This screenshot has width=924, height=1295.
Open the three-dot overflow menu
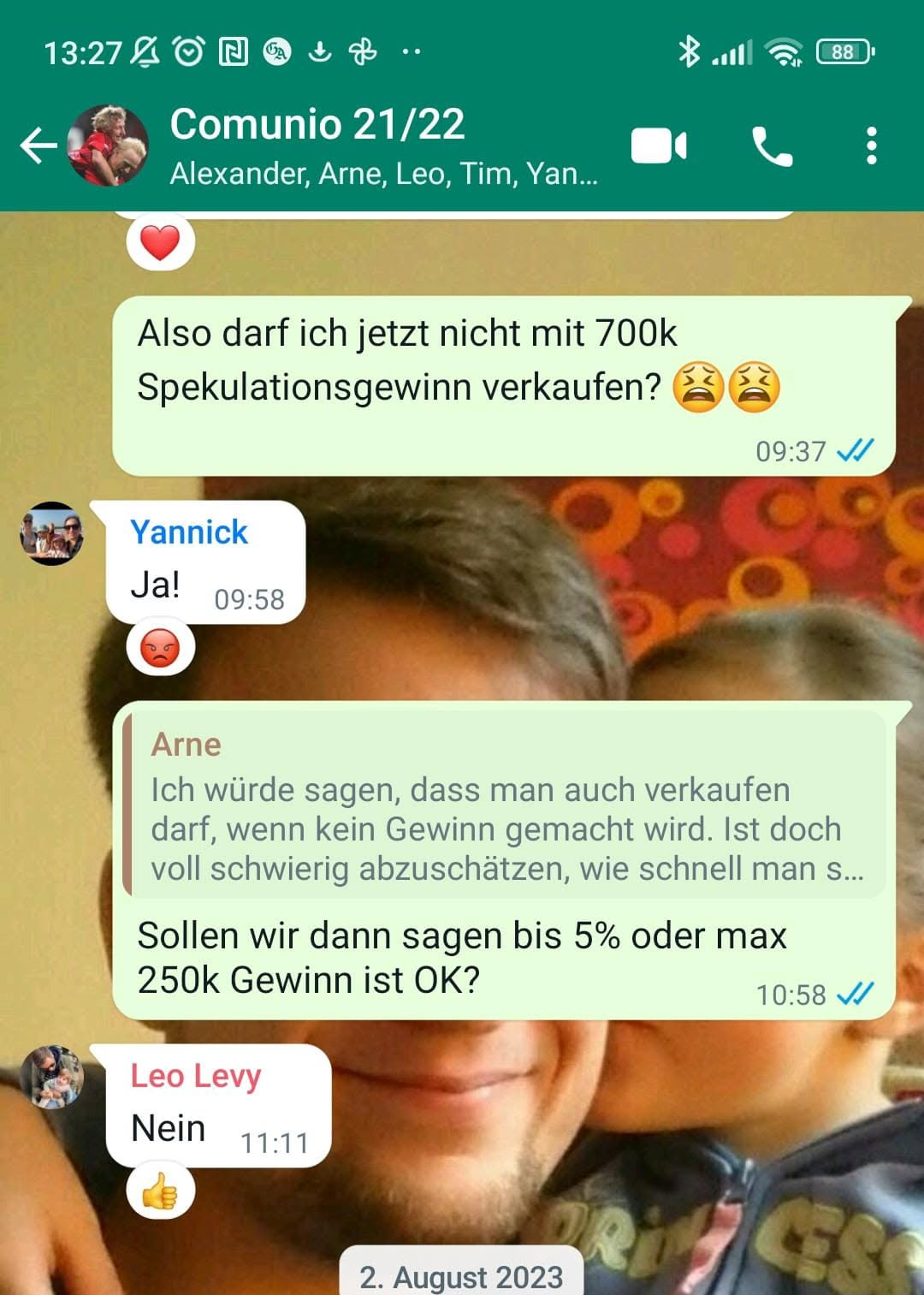[871, 146]
